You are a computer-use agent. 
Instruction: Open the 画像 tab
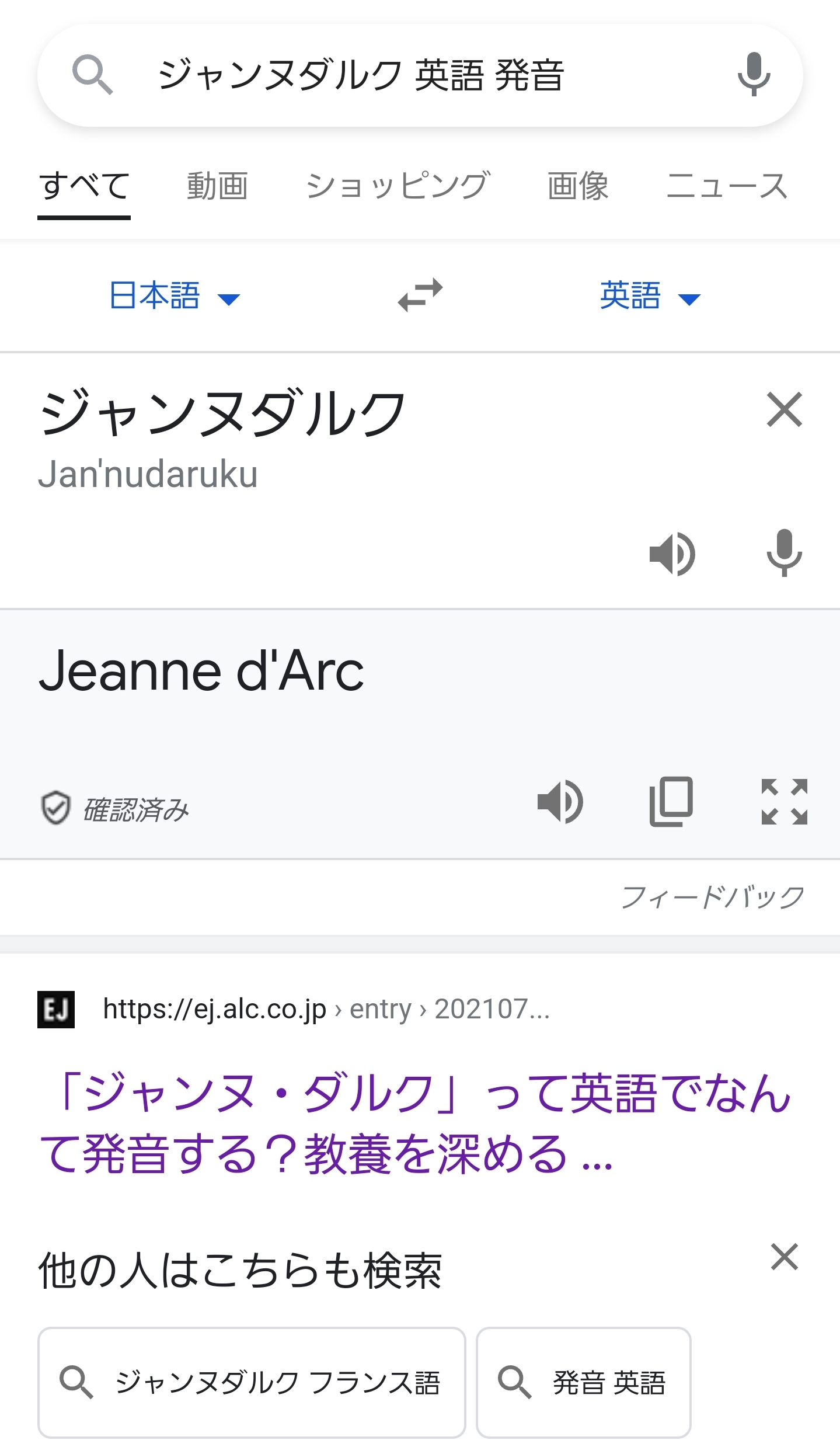[578, 187]
